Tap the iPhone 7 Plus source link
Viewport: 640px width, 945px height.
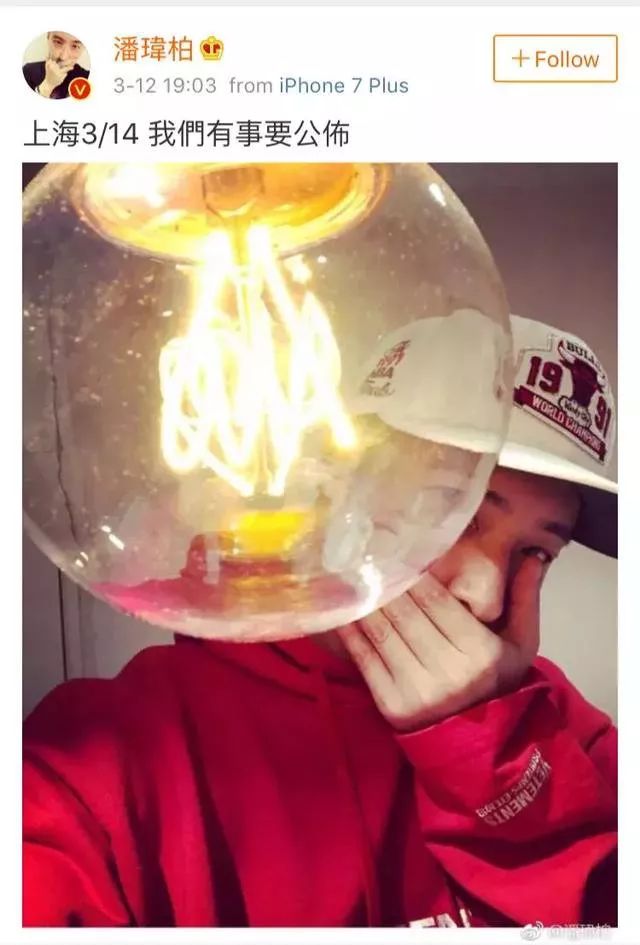click(x=343, y=86)
